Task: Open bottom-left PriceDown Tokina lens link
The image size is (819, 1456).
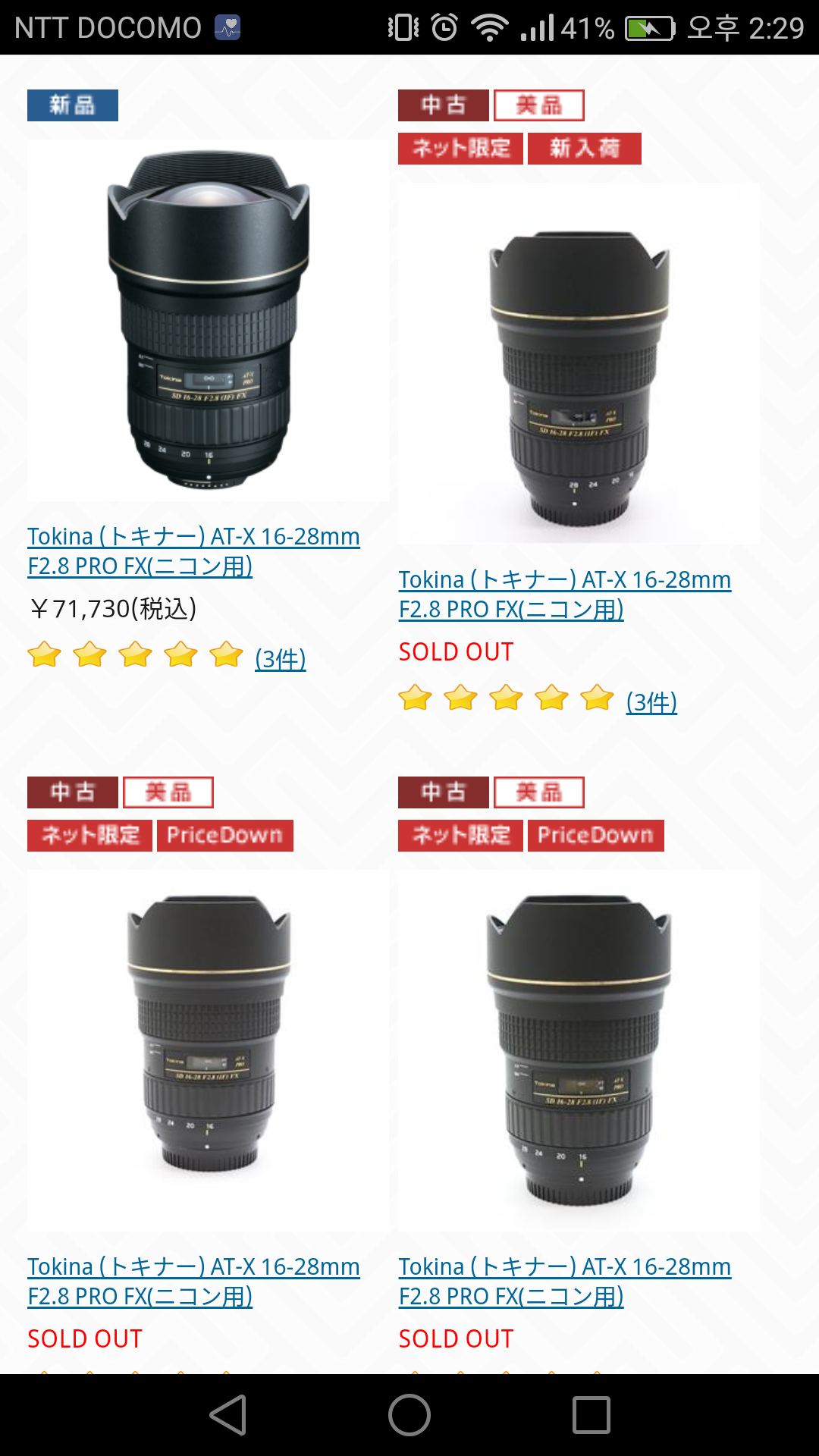Action: click(x=193, y=1282)
